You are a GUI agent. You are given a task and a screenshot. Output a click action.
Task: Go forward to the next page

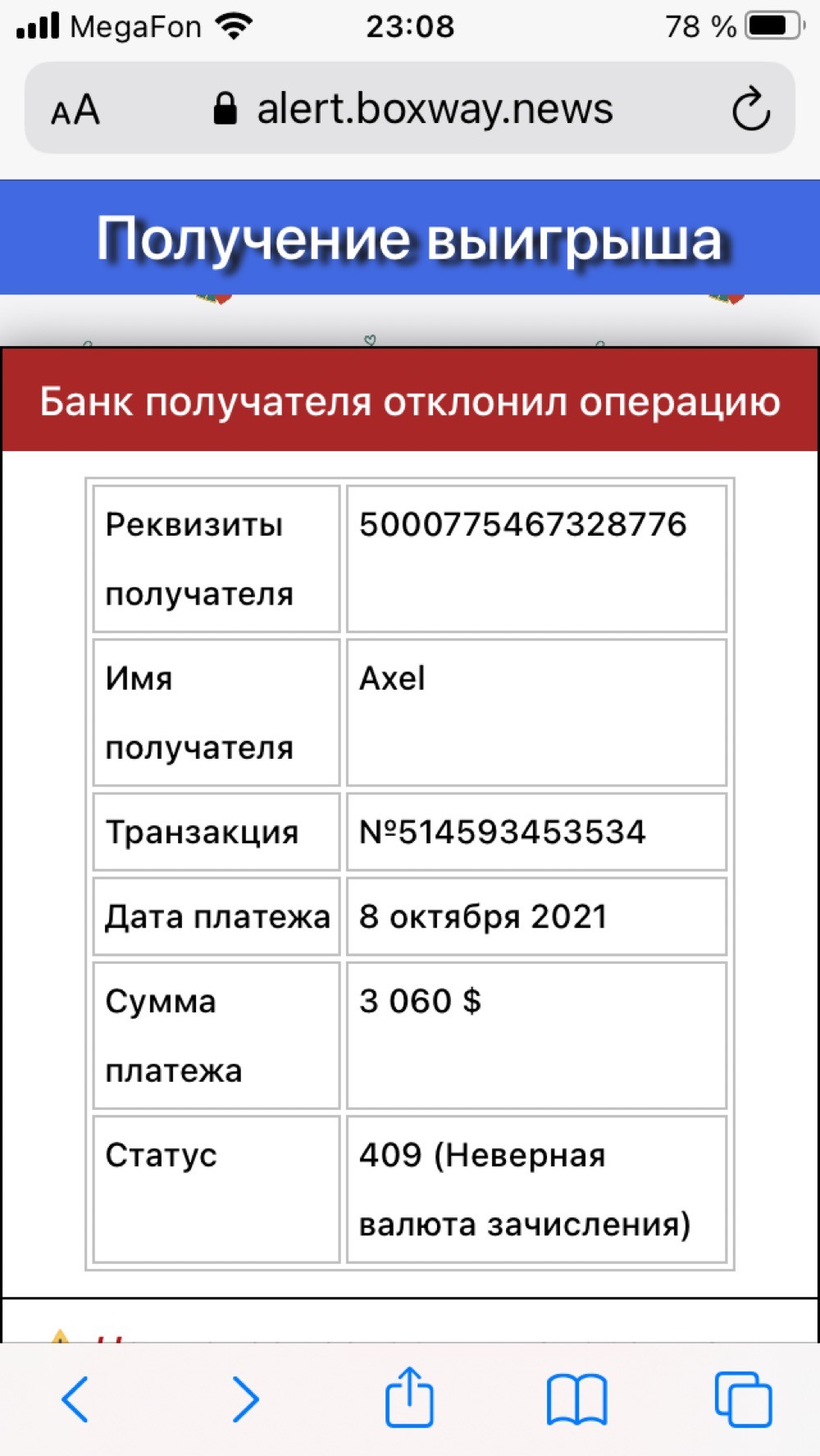[245, 1399]
